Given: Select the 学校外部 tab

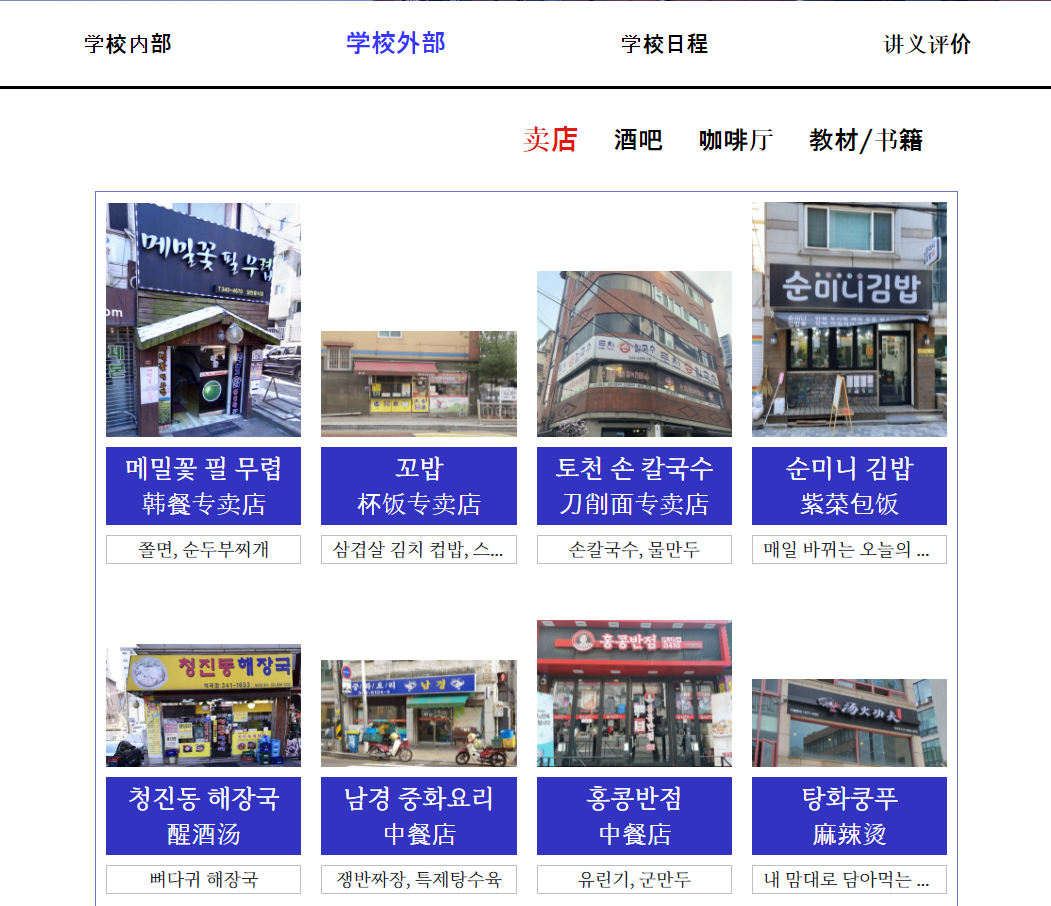Looking at the screenshot, I should point(395,43).
